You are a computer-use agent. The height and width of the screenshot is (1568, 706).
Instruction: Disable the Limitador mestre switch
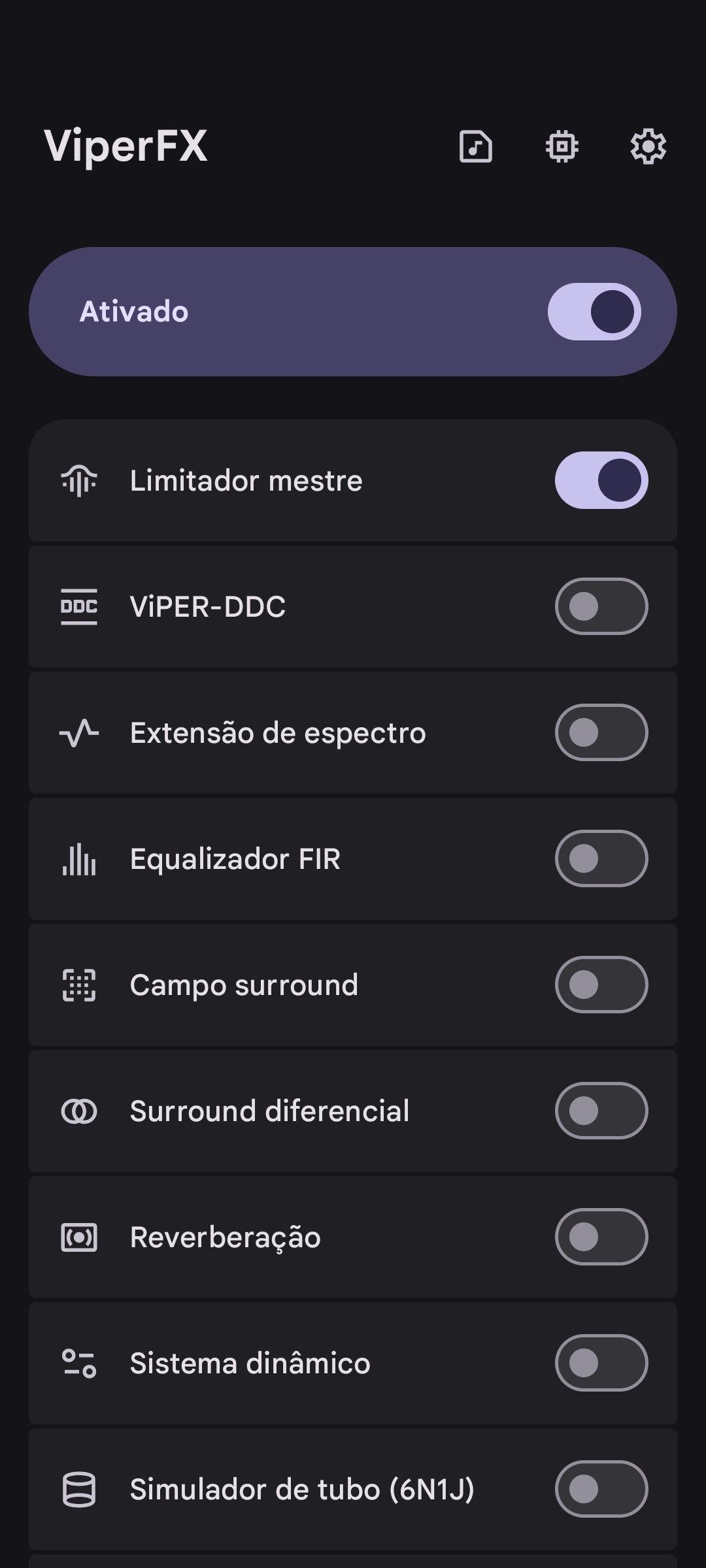pyautogui.click(x=601, y=480)
